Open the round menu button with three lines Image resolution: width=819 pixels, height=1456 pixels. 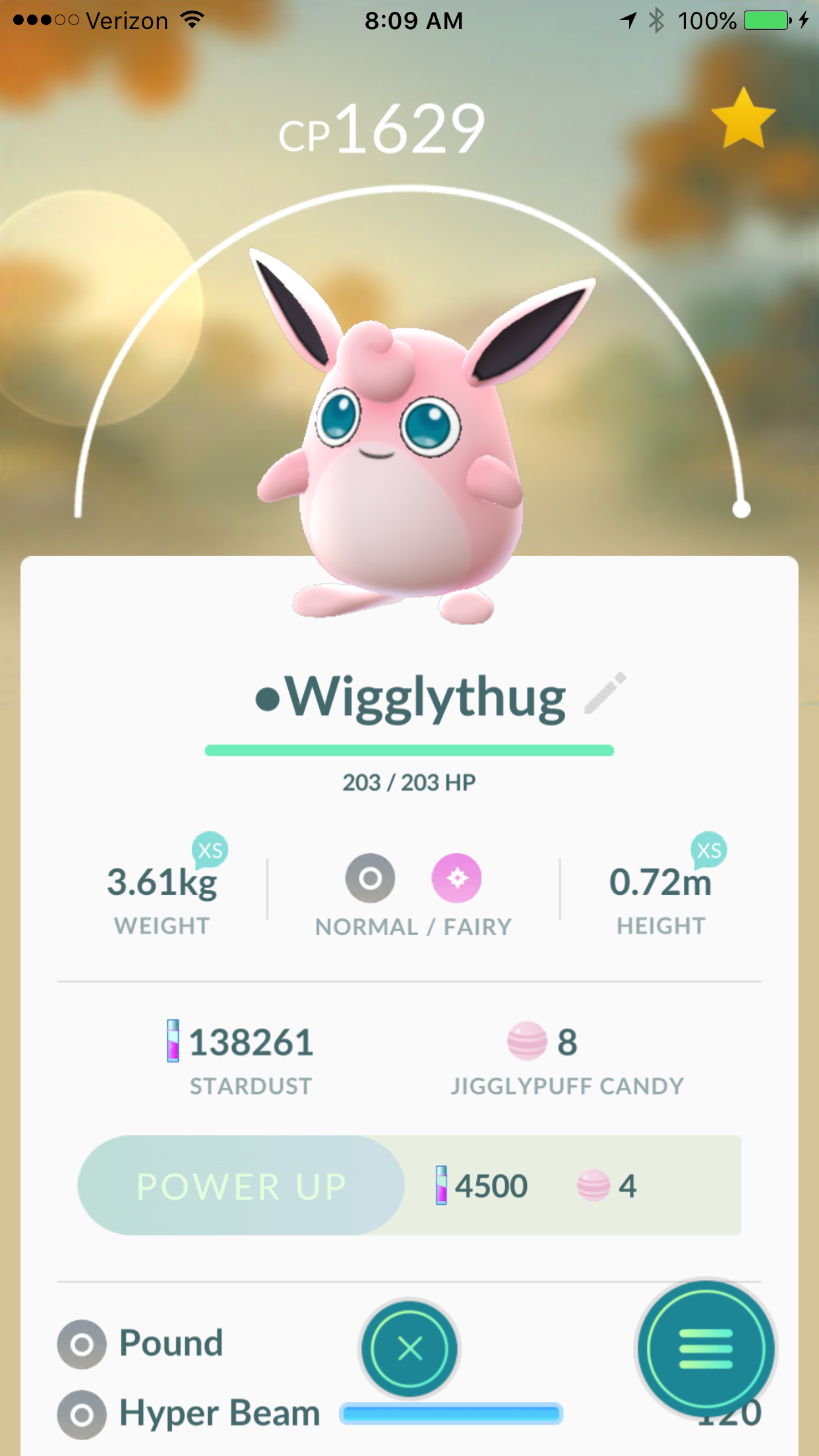click(706, 1349)
